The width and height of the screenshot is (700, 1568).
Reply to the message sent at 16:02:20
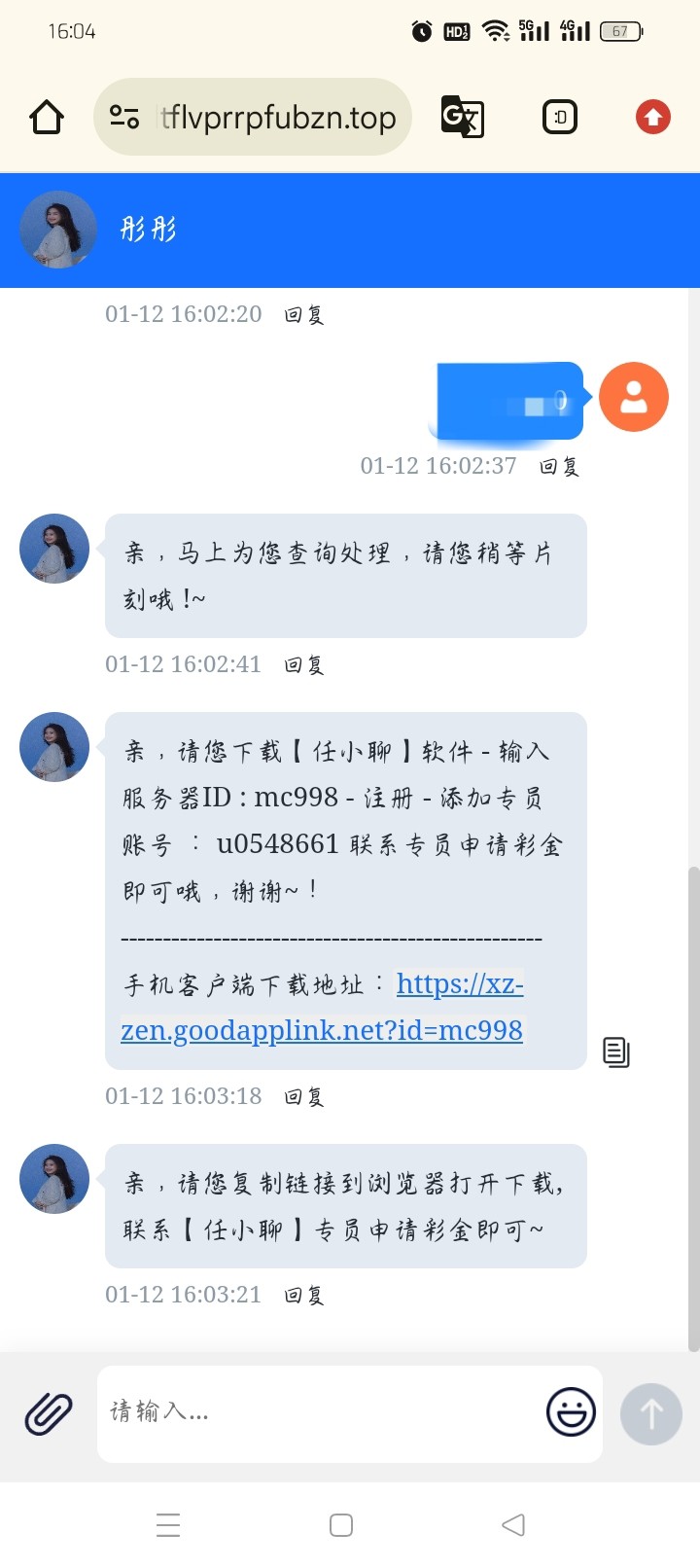click(x=303, y=315)
